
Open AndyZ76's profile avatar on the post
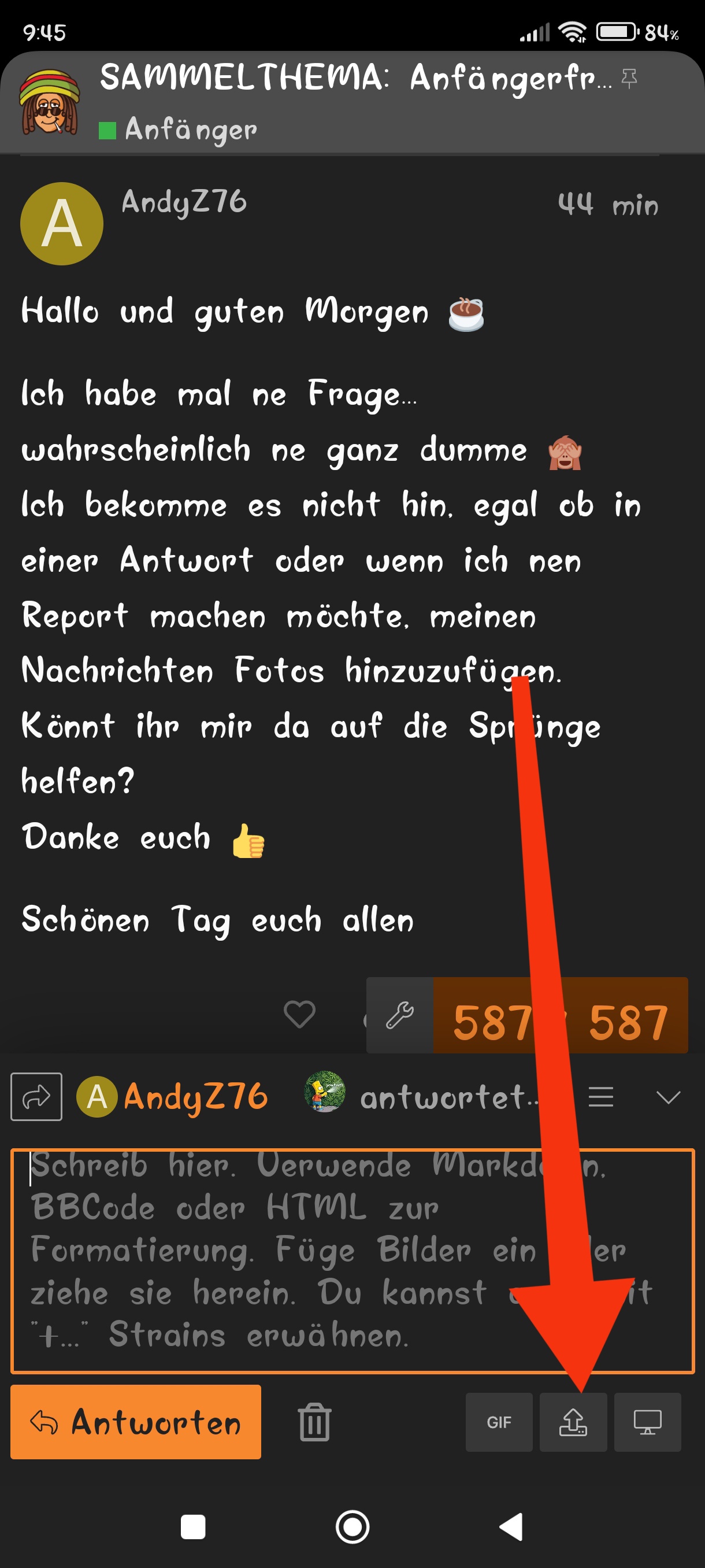click(61, 223)
